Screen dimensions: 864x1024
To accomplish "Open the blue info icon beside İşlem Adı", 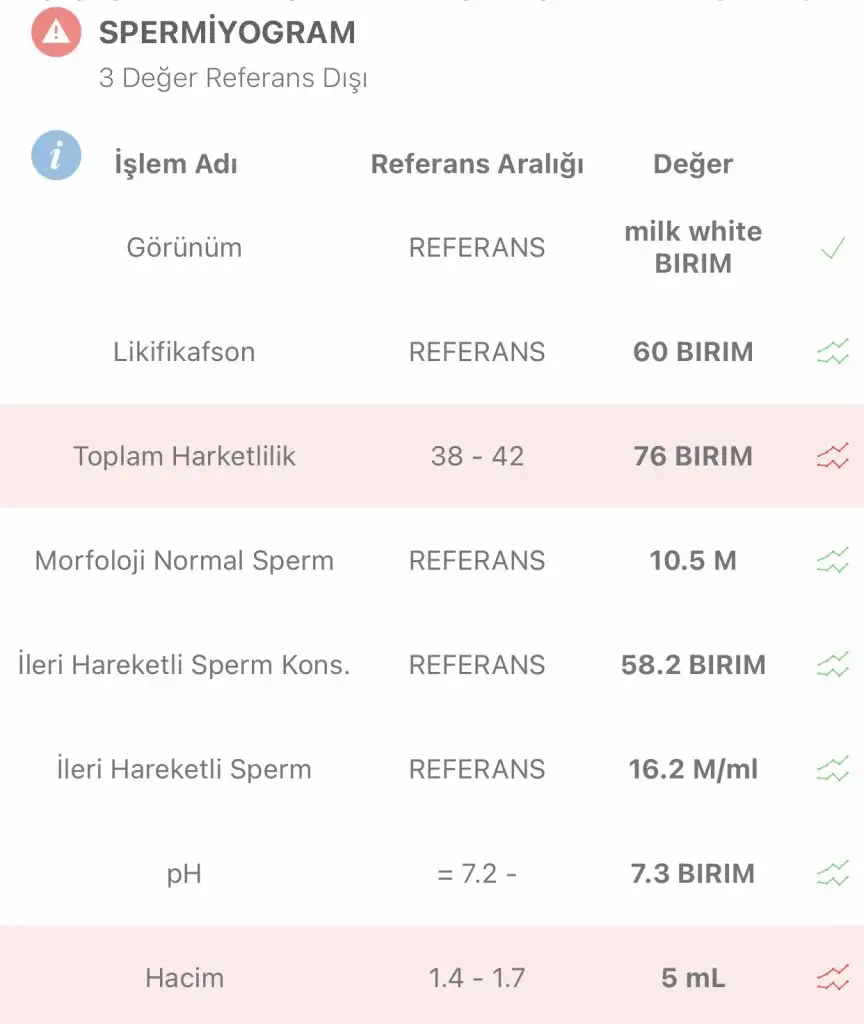I will 56,156.
